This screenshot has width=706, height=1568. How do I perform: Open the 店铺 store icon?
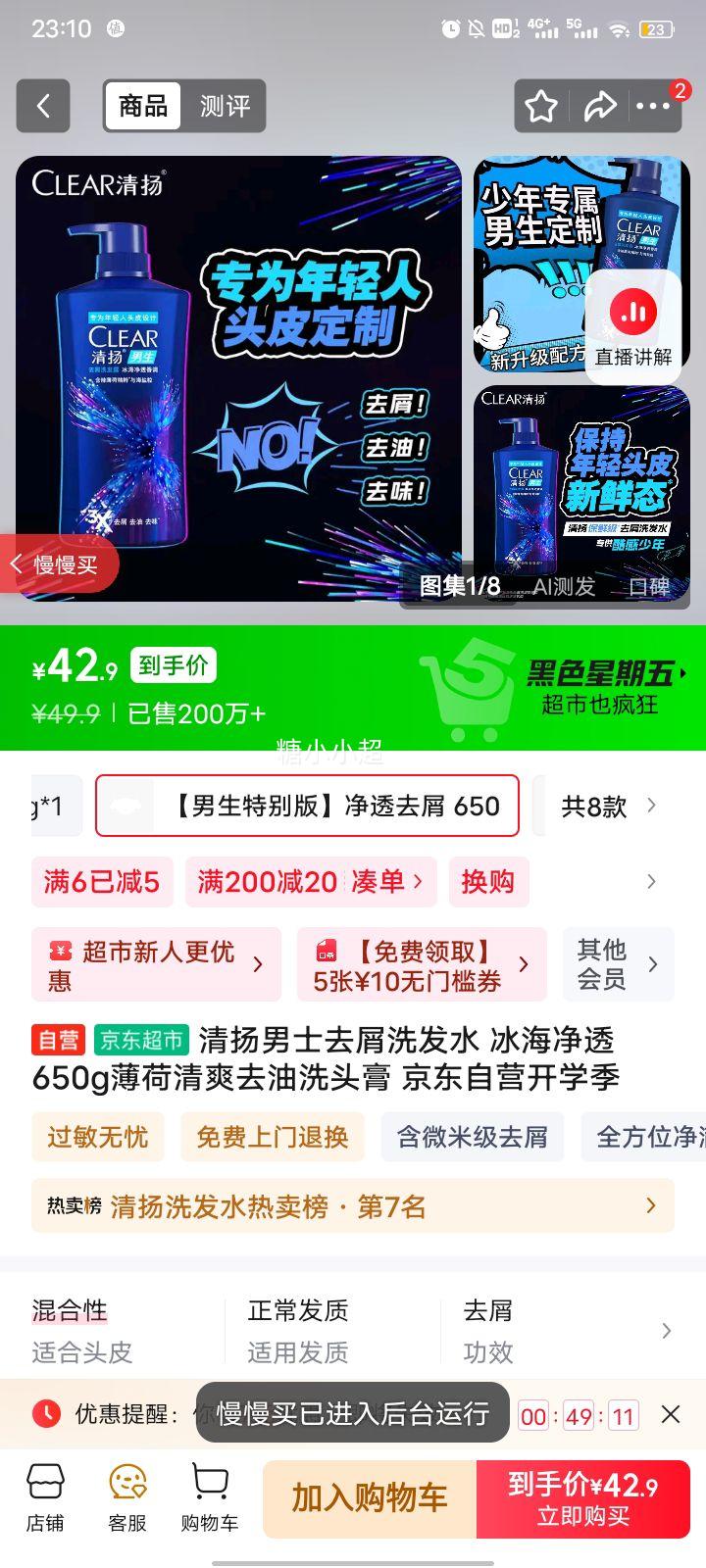pos(43,1496)
